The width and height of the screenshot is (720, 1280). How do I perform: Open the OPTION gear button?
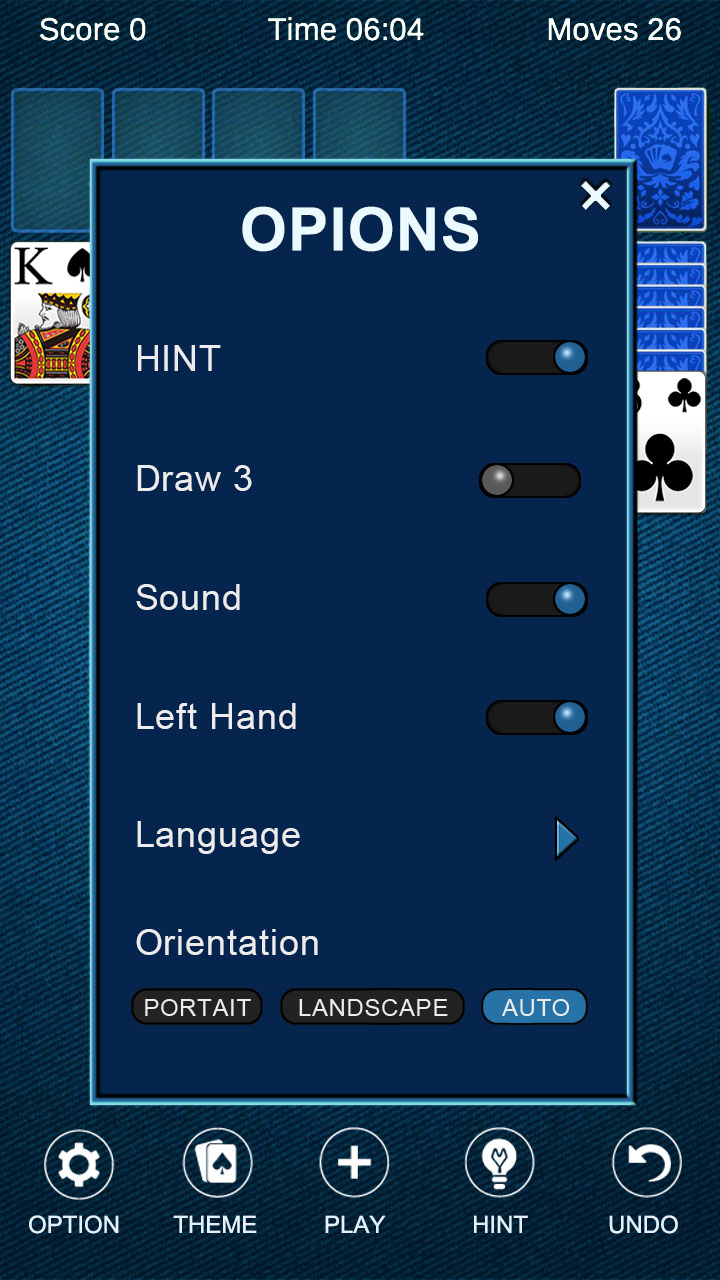coord(78,1165)
